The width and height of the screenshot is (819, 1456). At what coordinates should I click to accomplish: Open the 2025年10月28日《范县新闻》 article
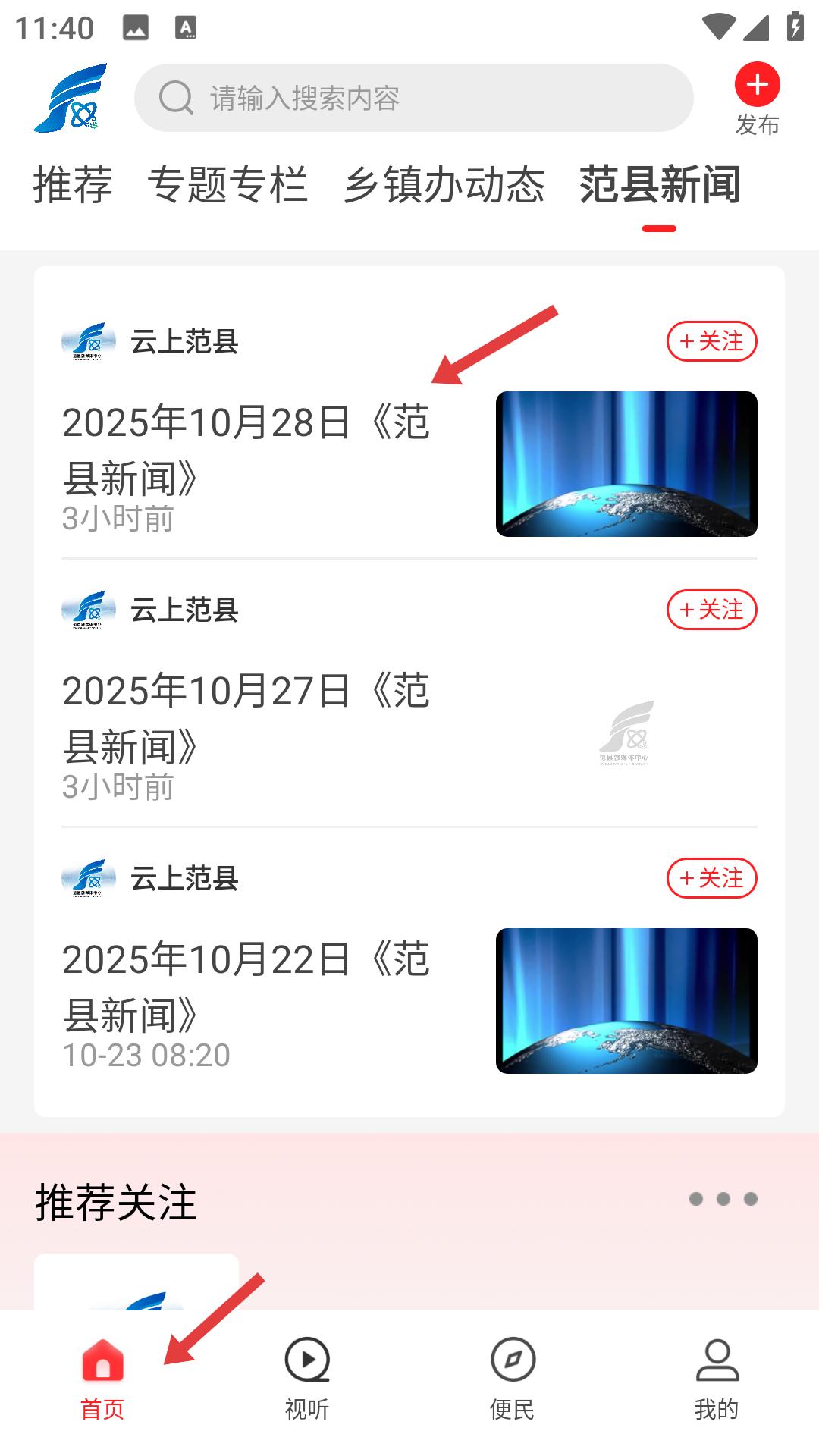click(246, 450)
